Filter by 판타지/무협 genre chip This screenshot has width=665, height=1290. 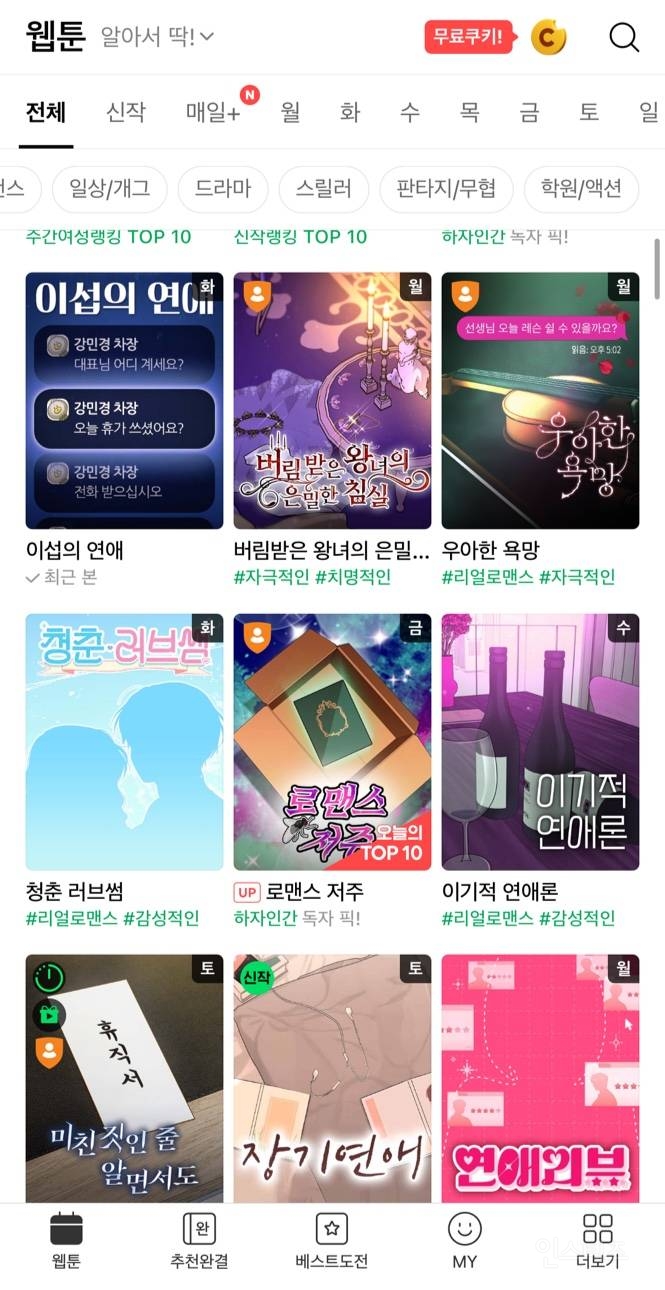(446, 189)
